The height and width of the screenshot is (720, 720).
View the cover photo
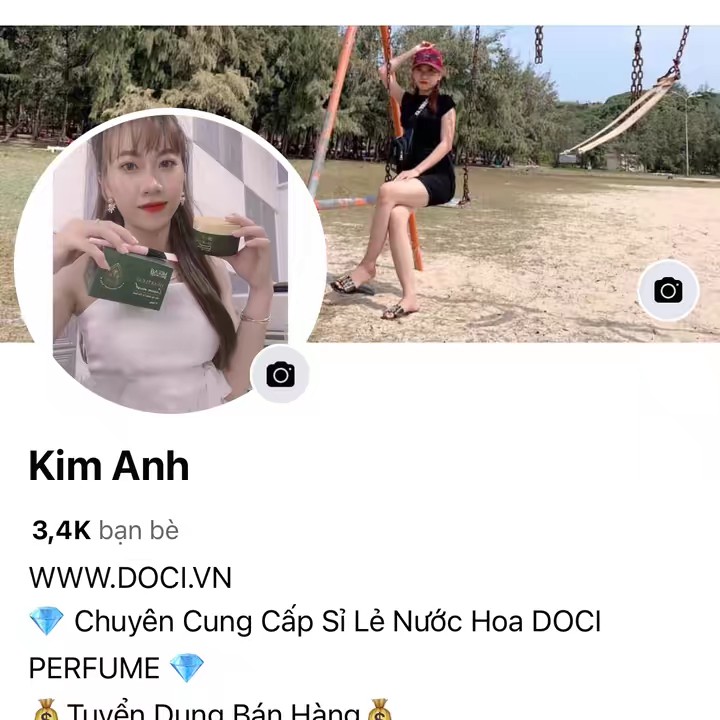500,150
